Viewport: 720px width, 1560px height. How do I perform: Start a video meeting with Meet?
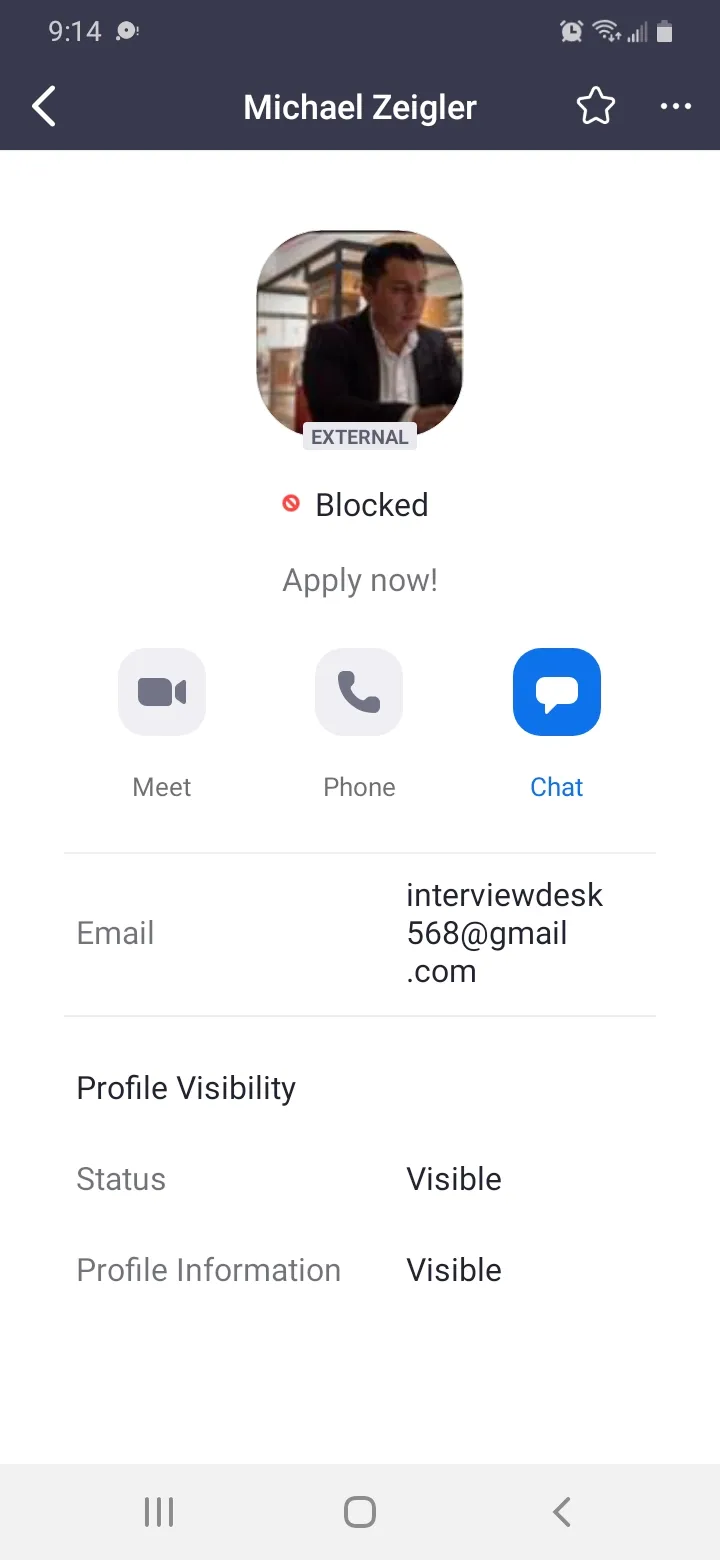click(x=162, y=692)
